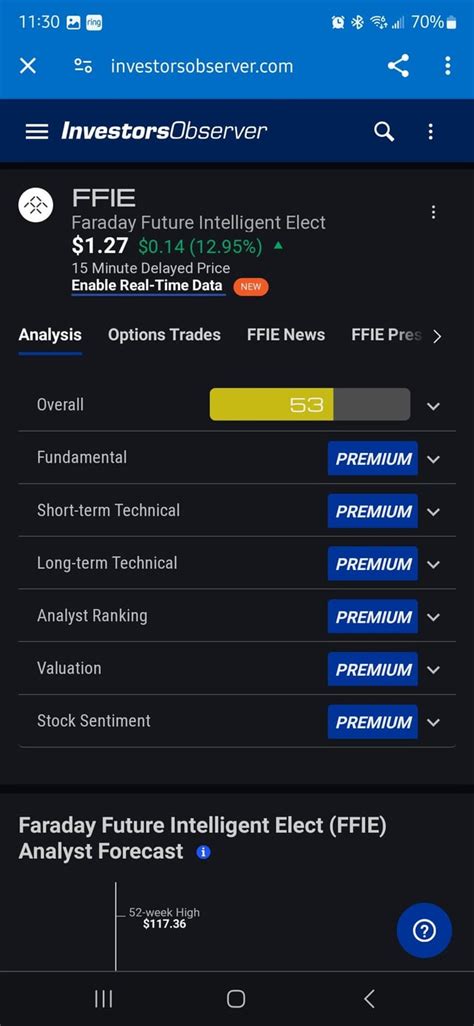Switch to the FFIE News tab
Image resolution: width=474 pixels, height=1026 pixels.
point(286,334)
